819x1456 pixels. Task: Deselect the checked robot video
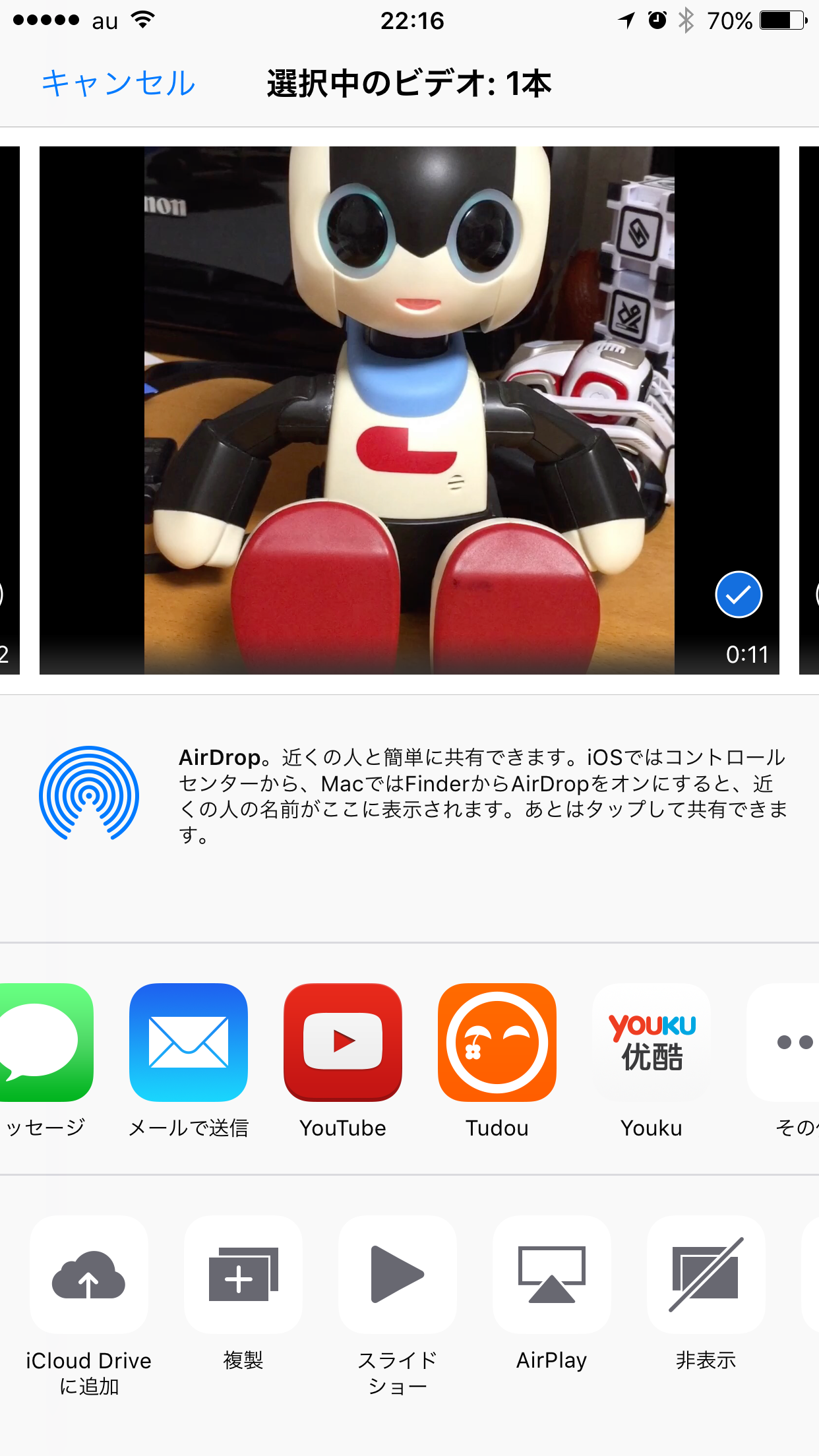pos(738,594)
